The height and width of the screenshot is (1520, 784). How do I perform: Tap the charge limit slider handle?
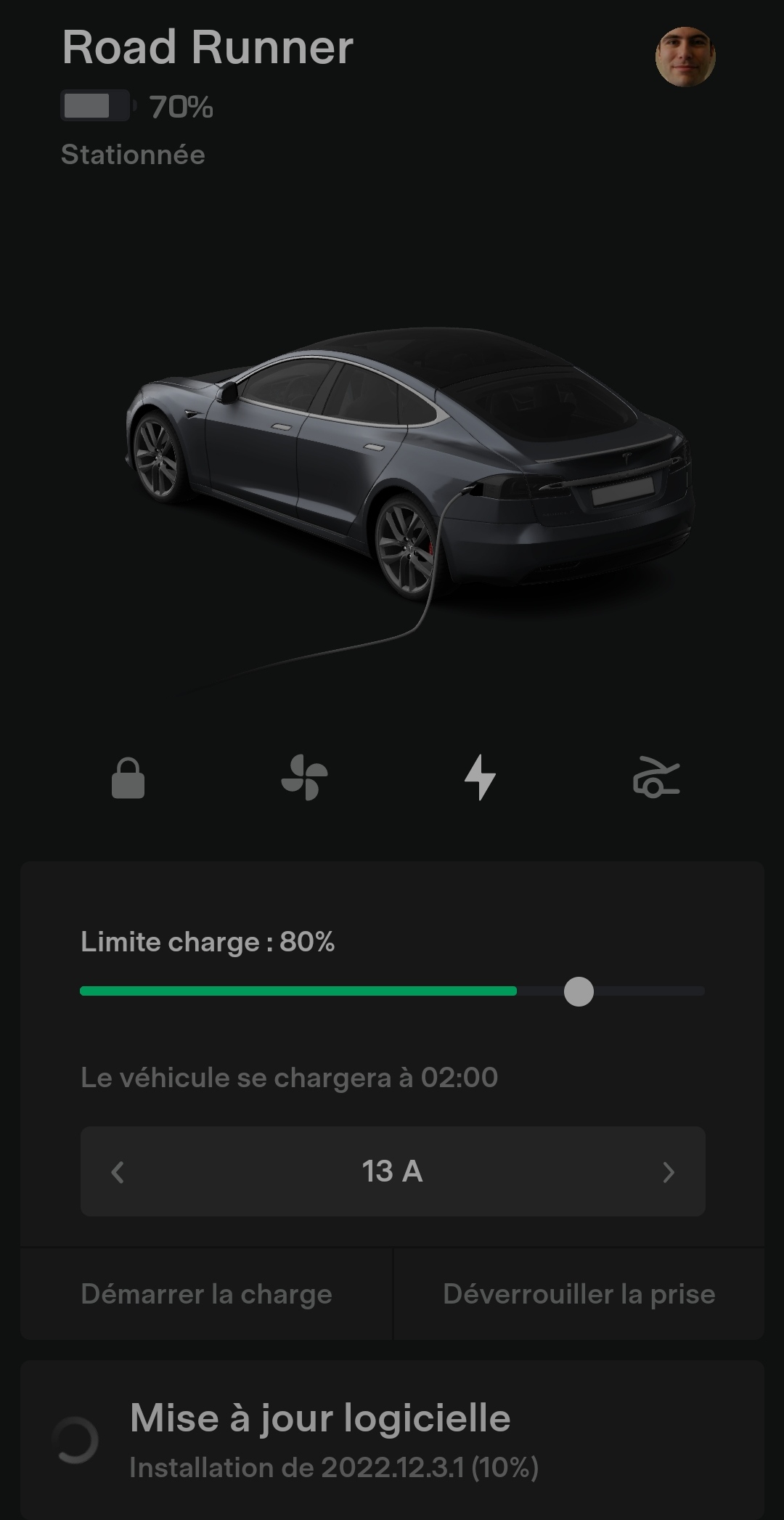tap(579, 992)
